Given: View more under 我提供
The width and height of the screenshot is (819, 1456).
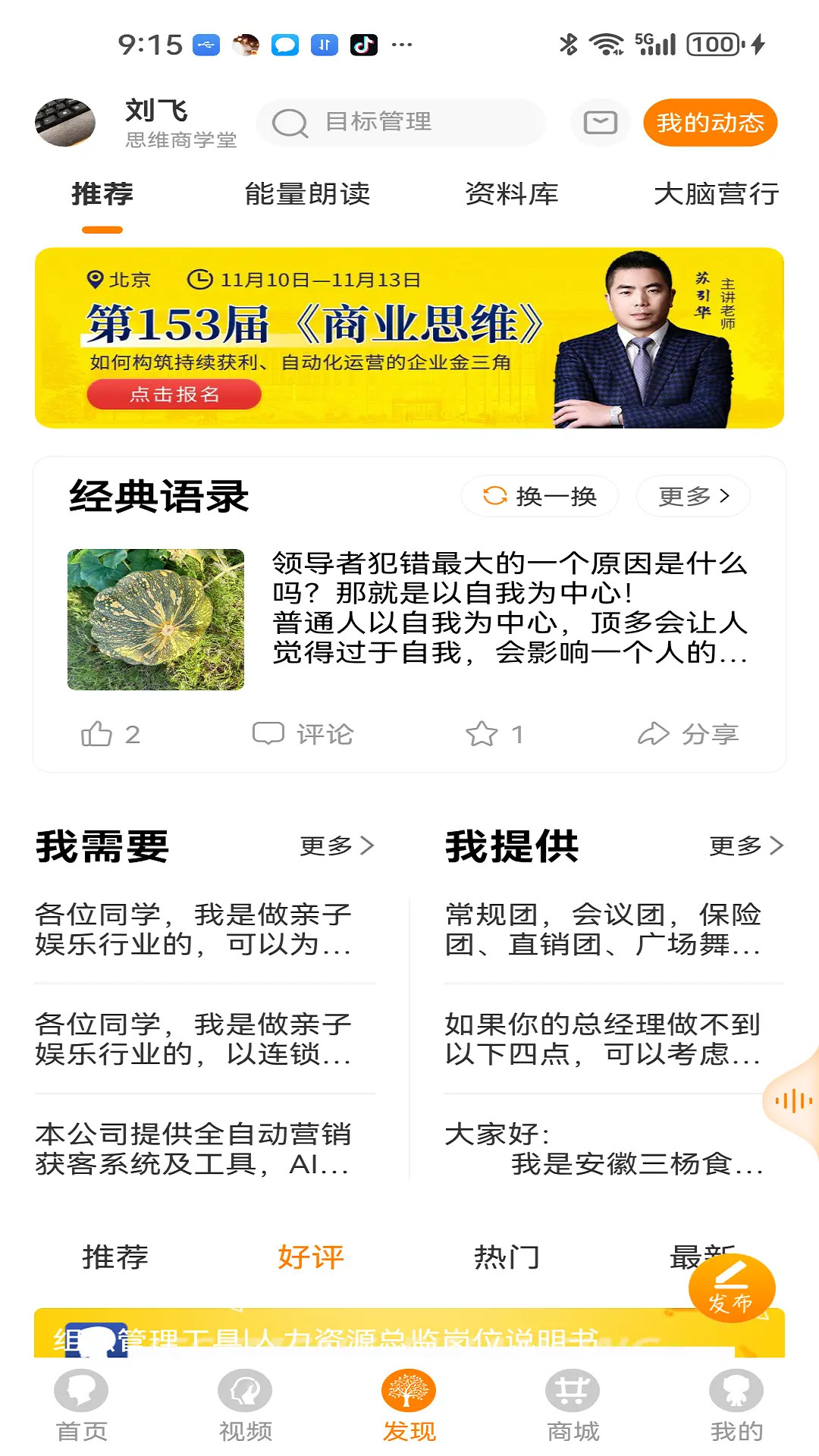Looking at the screenshot, I should pos(746,846).
